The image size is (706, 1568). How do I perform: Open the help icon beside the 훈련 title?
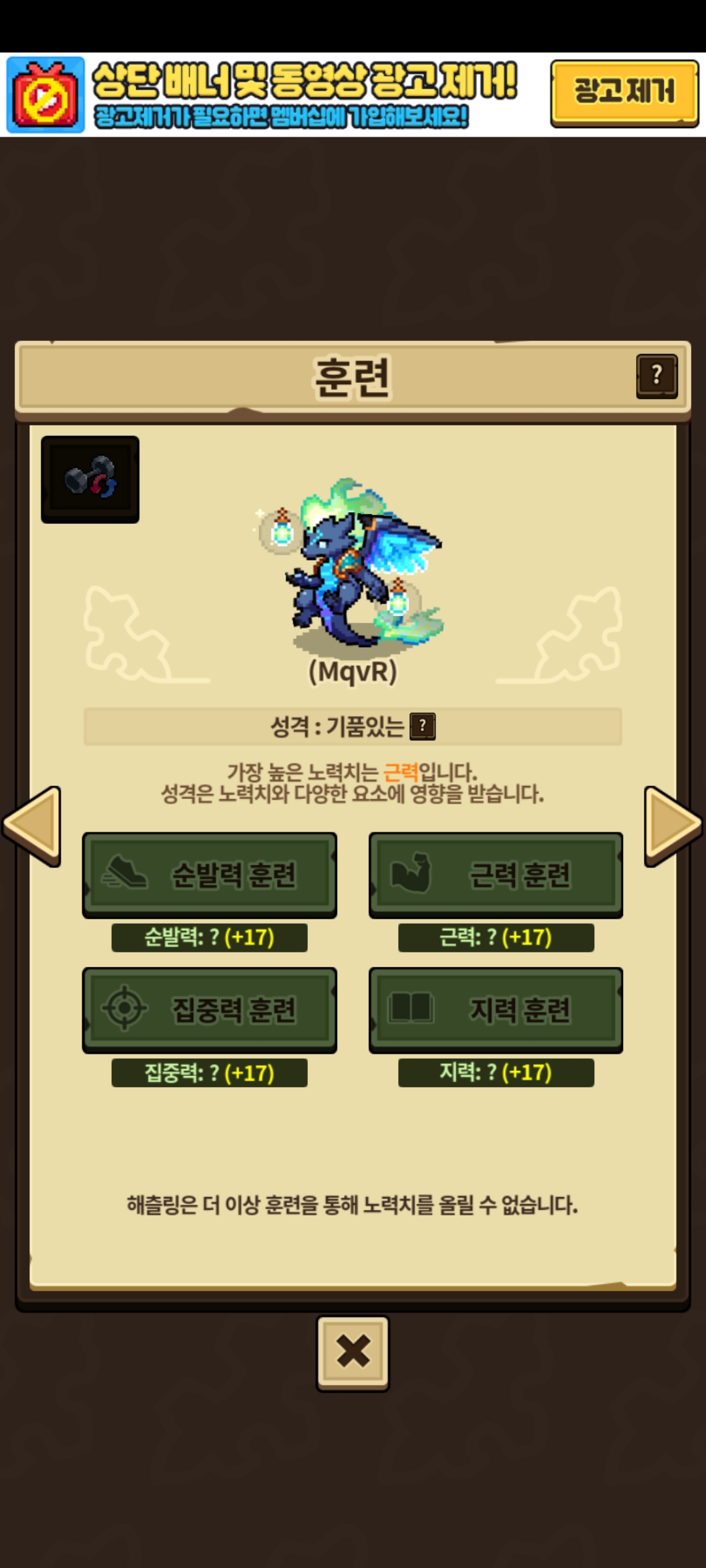point(657,376)
